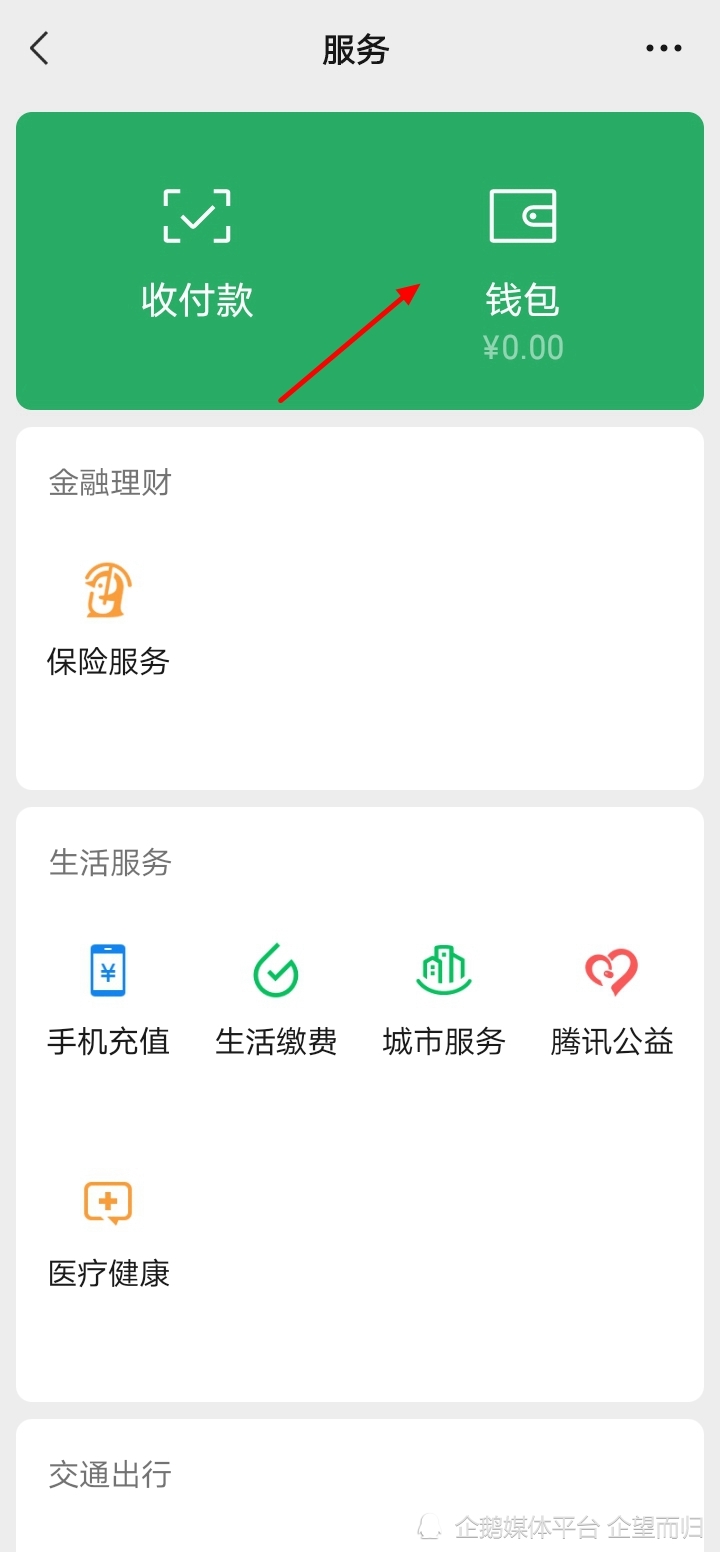
Task: Open 保险服务 insurance services
Action: tap(108, 619)
